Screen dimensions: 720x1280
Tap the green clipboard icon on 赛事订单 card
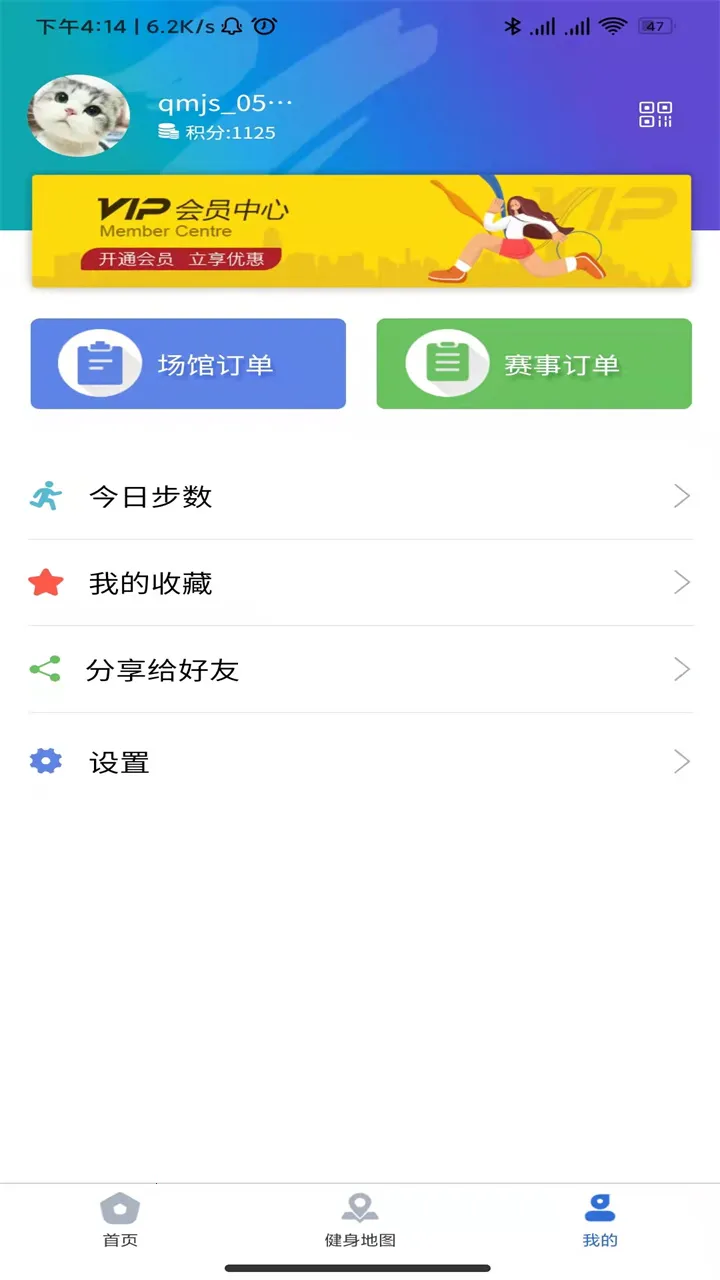click(447, 362)
